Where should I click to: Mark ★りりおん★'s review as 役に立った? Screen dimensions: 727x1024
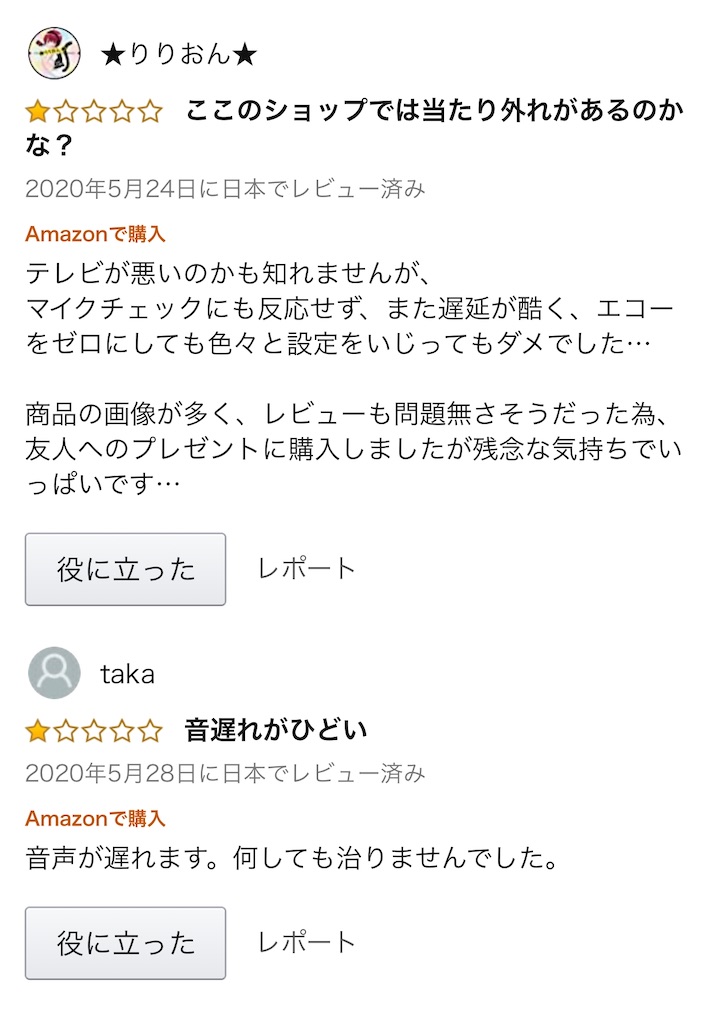[125, 569]
